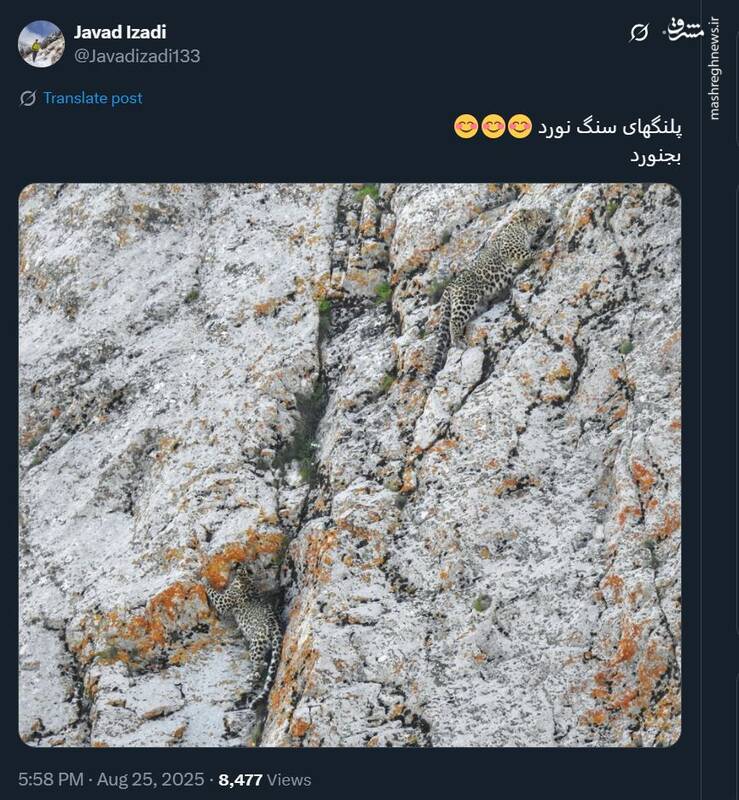The width and height of the screenshot is (739, 800).
Task: Open the Grok explain icon at top right
Action: 639,33
